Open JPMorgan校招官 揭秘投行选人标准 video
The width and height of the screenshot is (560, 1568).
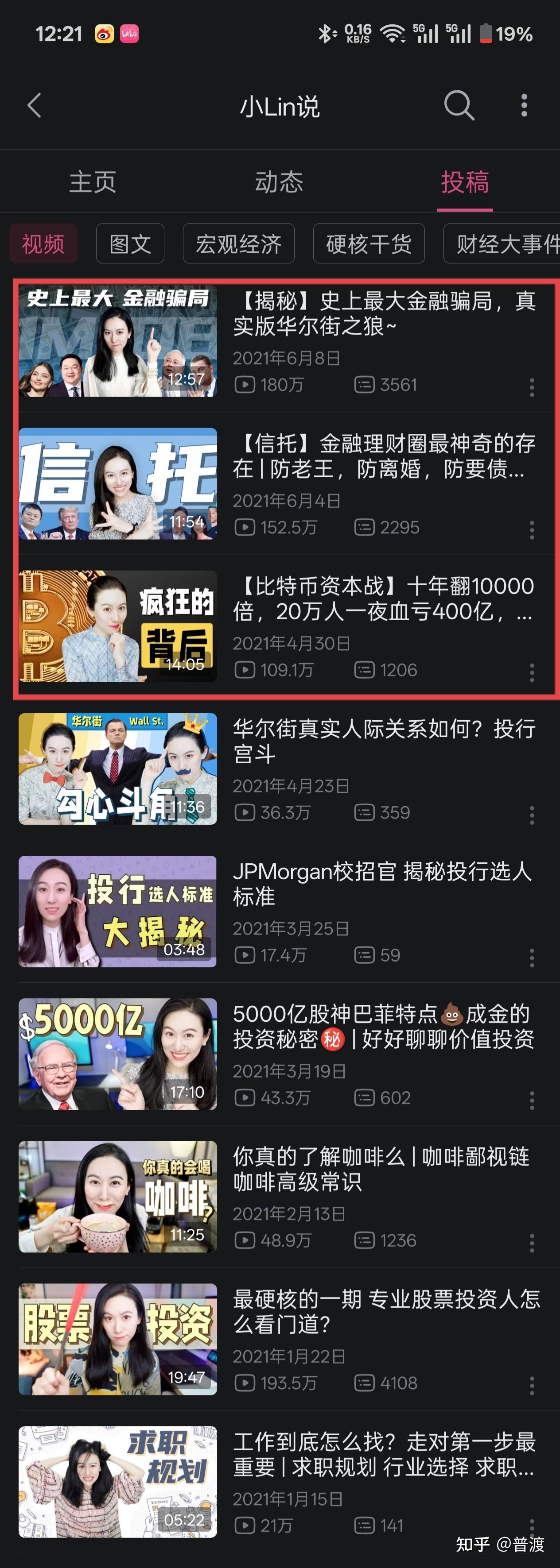384,883
